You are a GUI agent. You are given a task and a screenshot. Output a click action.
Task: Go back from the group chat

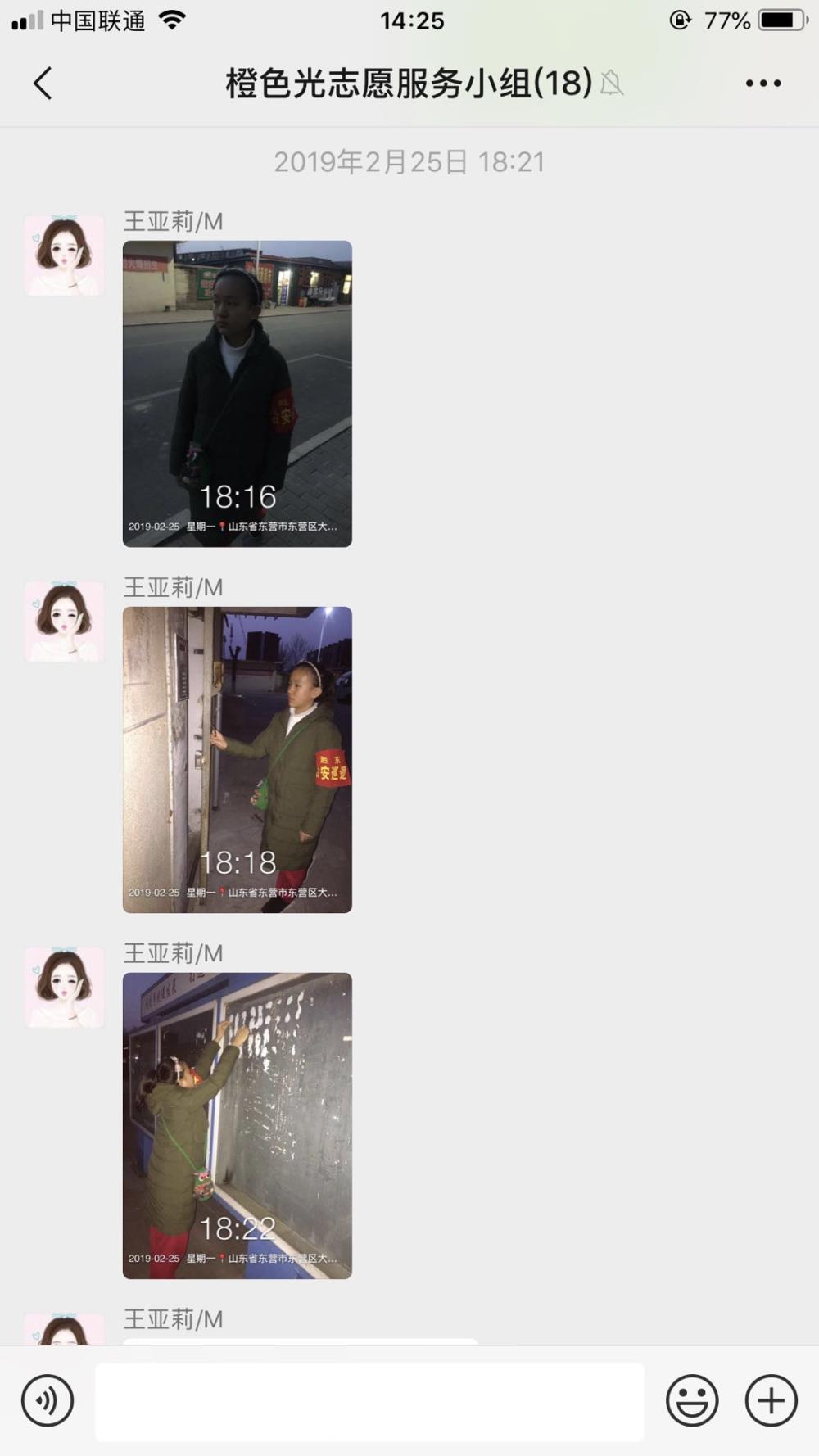point(43,84)
